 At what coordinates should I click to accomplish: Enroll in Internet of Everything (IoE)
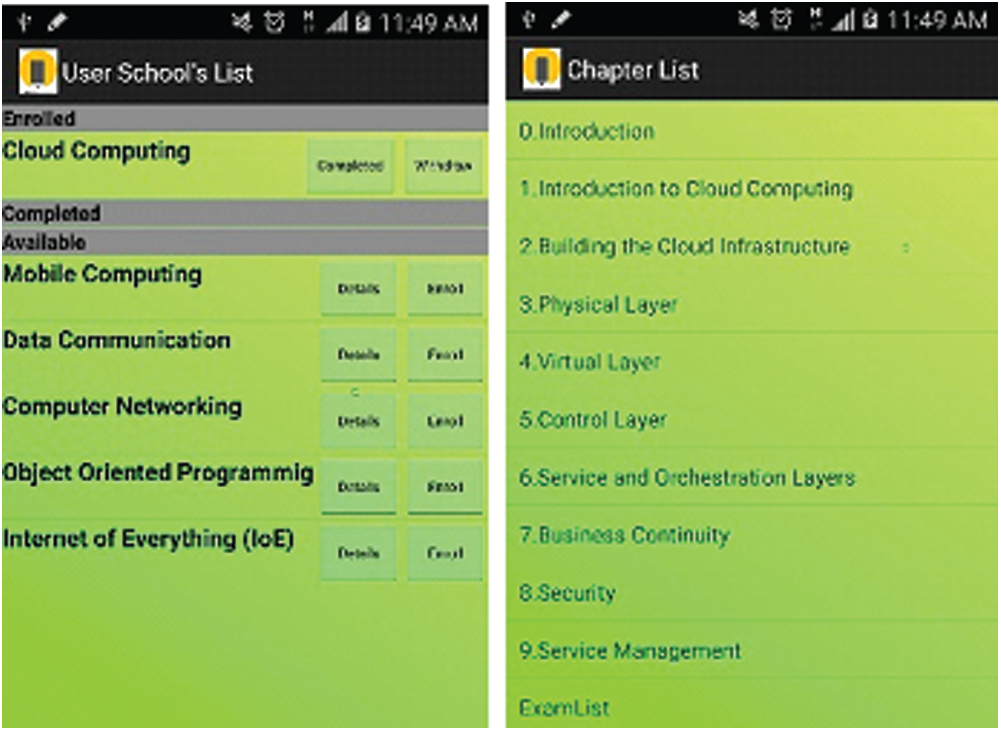(x=445, y=553)
